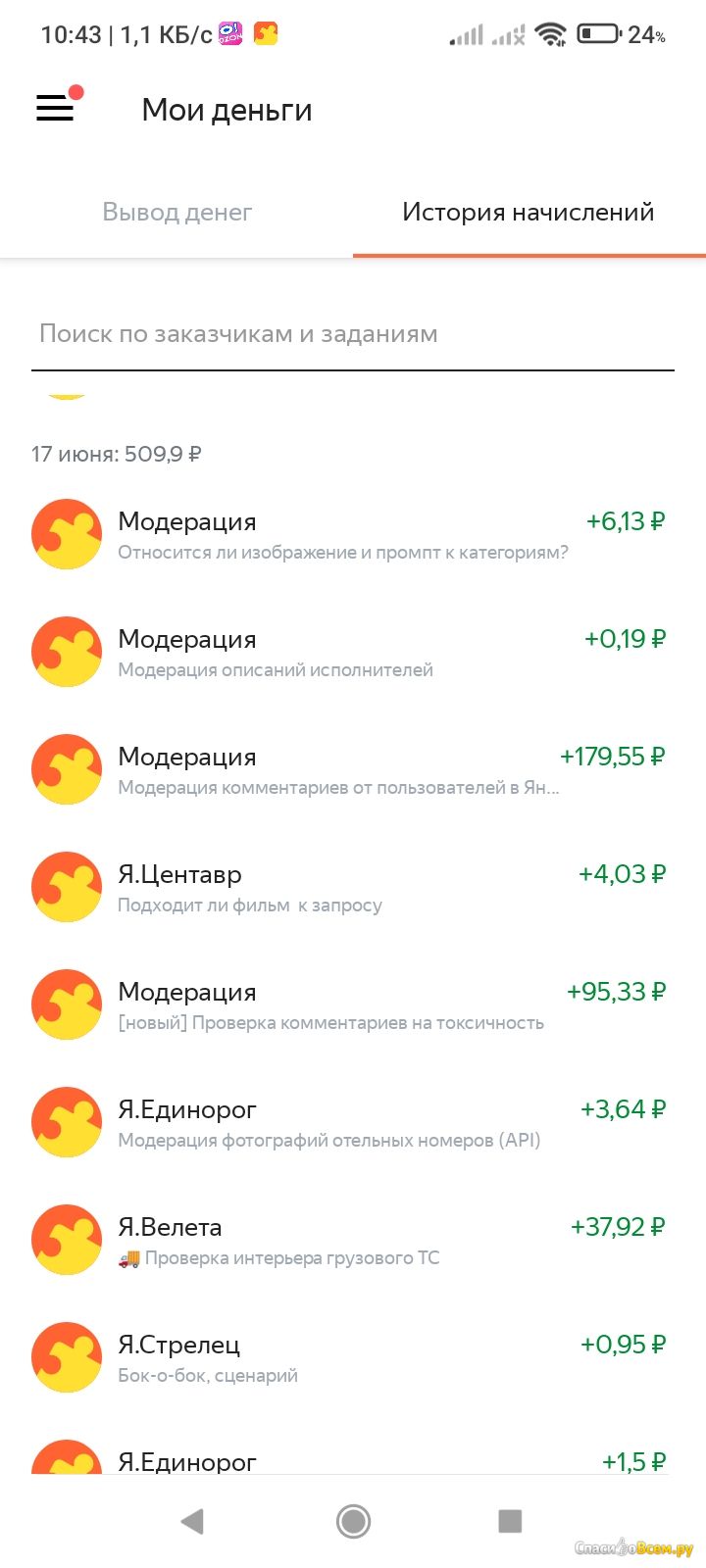View the Я.Велета truck interior check entry
The height and width of the screenshot is (1568, 706).
(353, 1241)
